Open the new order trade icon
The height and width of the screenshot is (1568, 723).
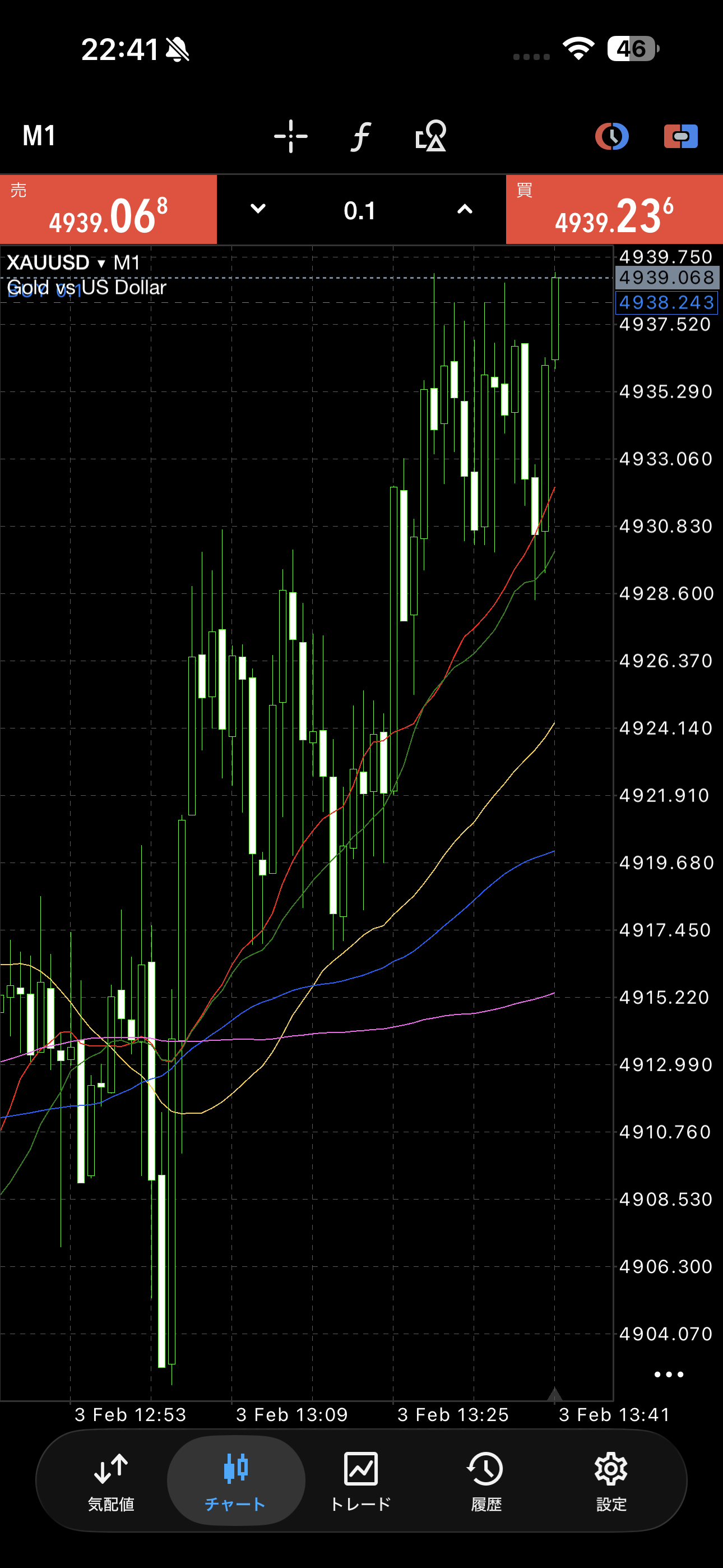[680, 136]
